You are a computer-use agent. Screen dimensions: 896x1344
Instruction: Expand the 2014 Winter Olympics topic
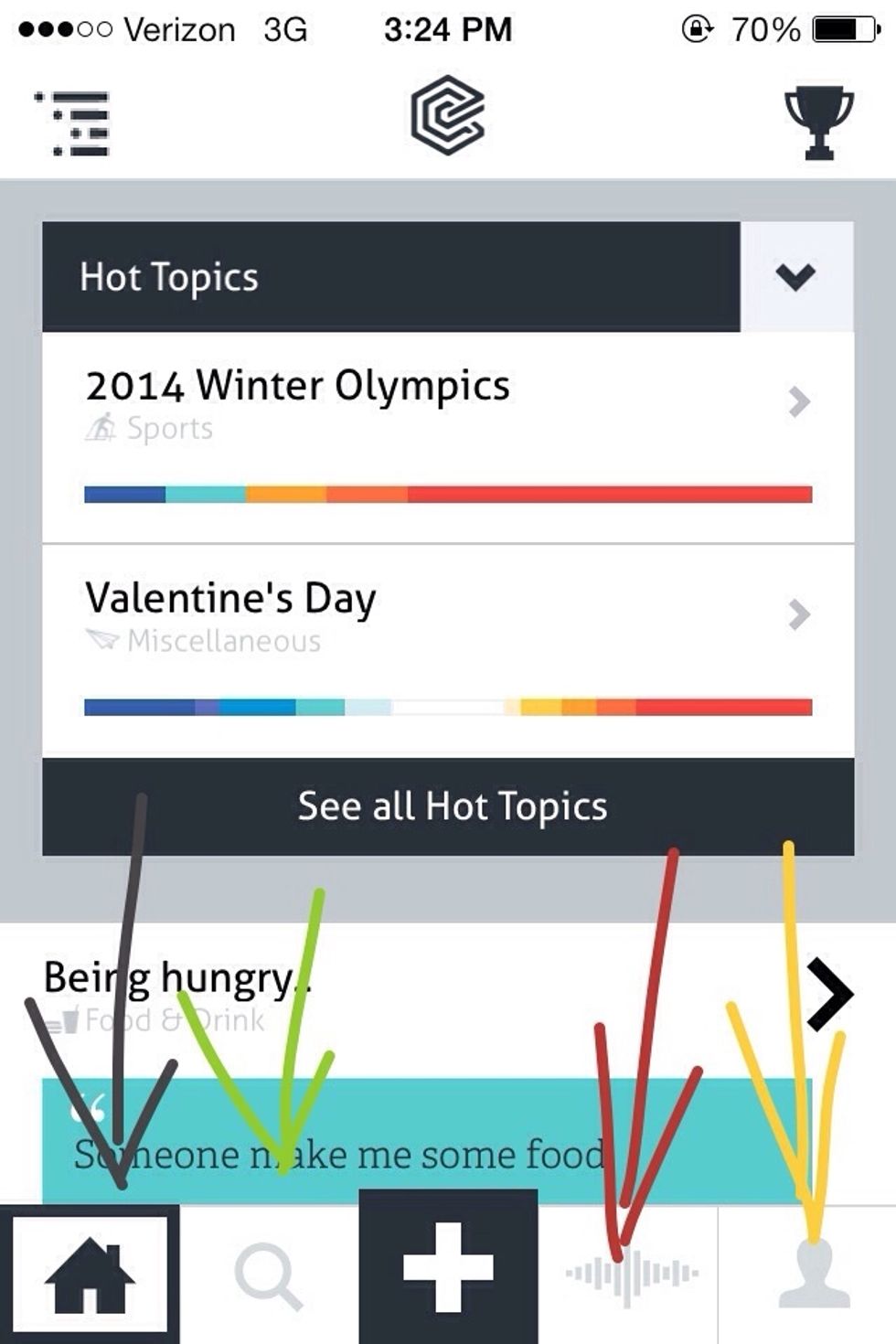point(797,400)
